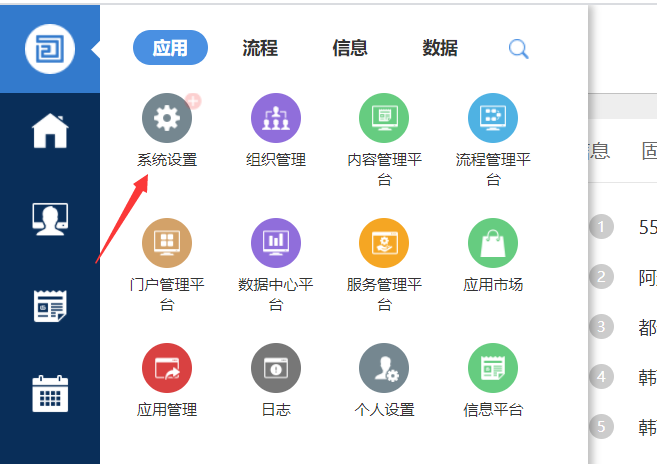Screen dimensions: 657x464
Task: Open 应用管理
Action: [x=167, y=368]
